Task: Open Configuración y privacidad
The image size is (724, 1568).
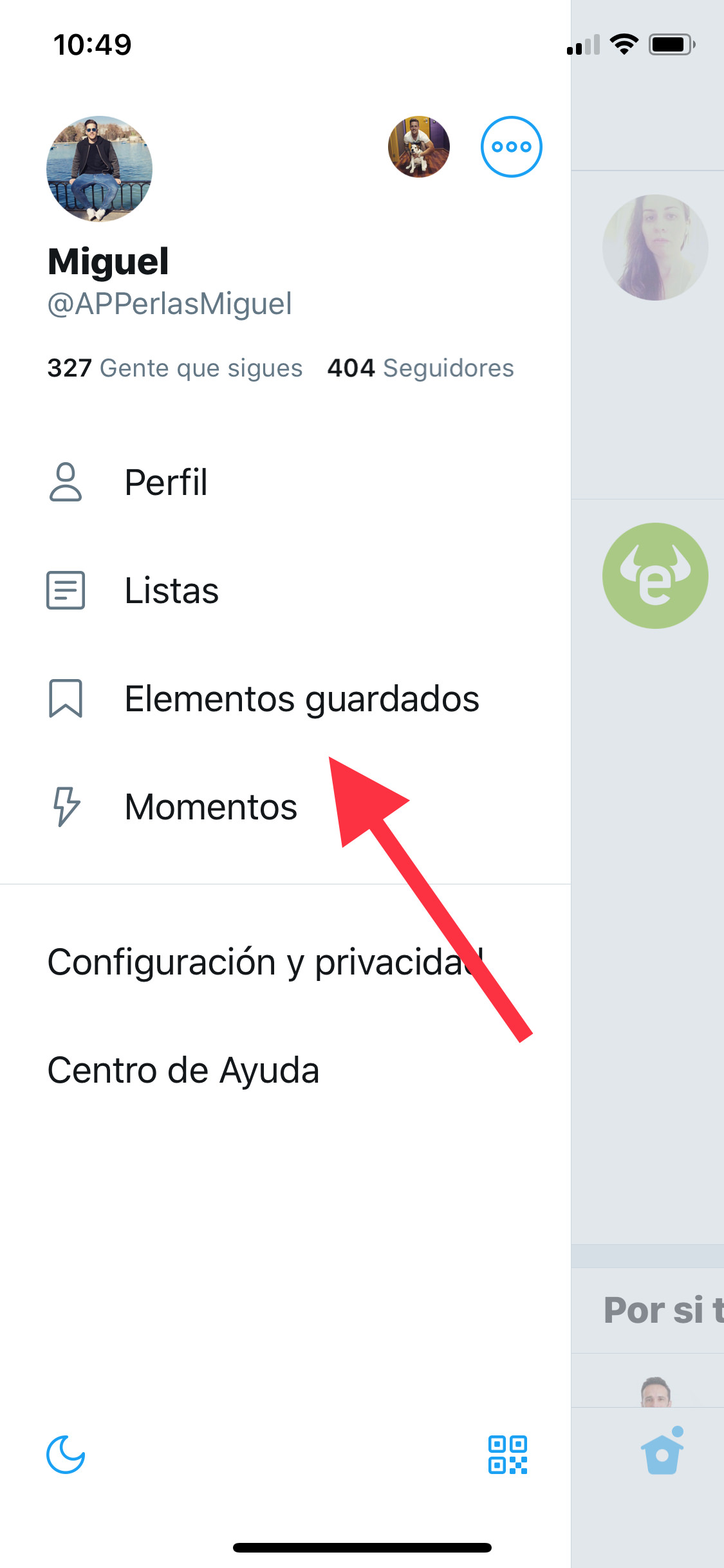Action: [x=265, y=962]
